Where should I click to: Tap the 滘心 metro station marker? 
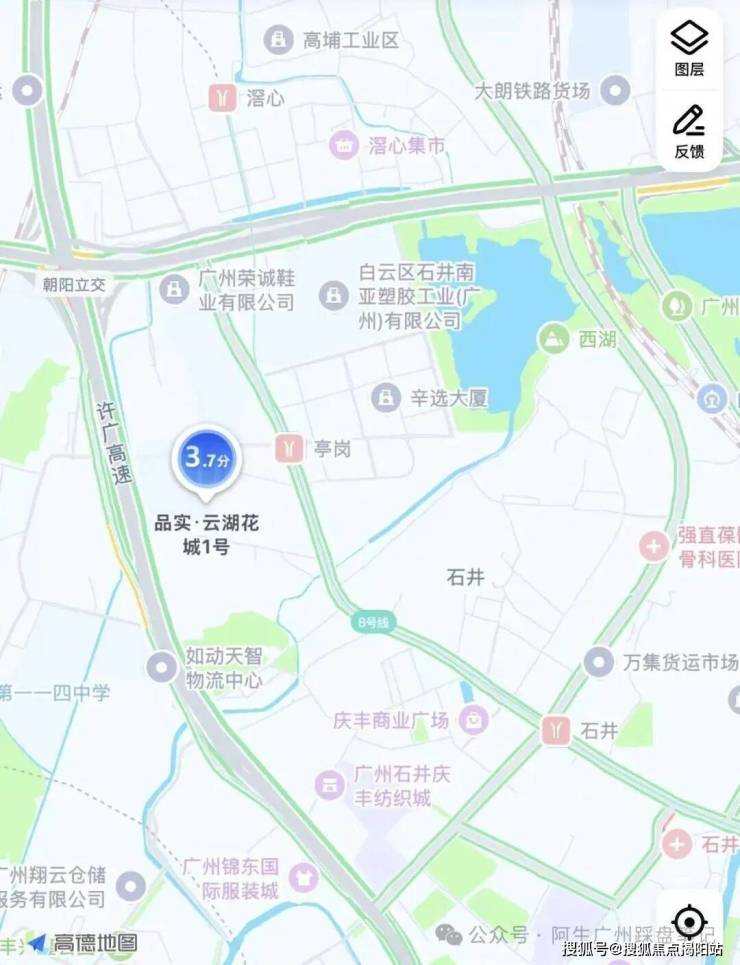tap(222, 97)
